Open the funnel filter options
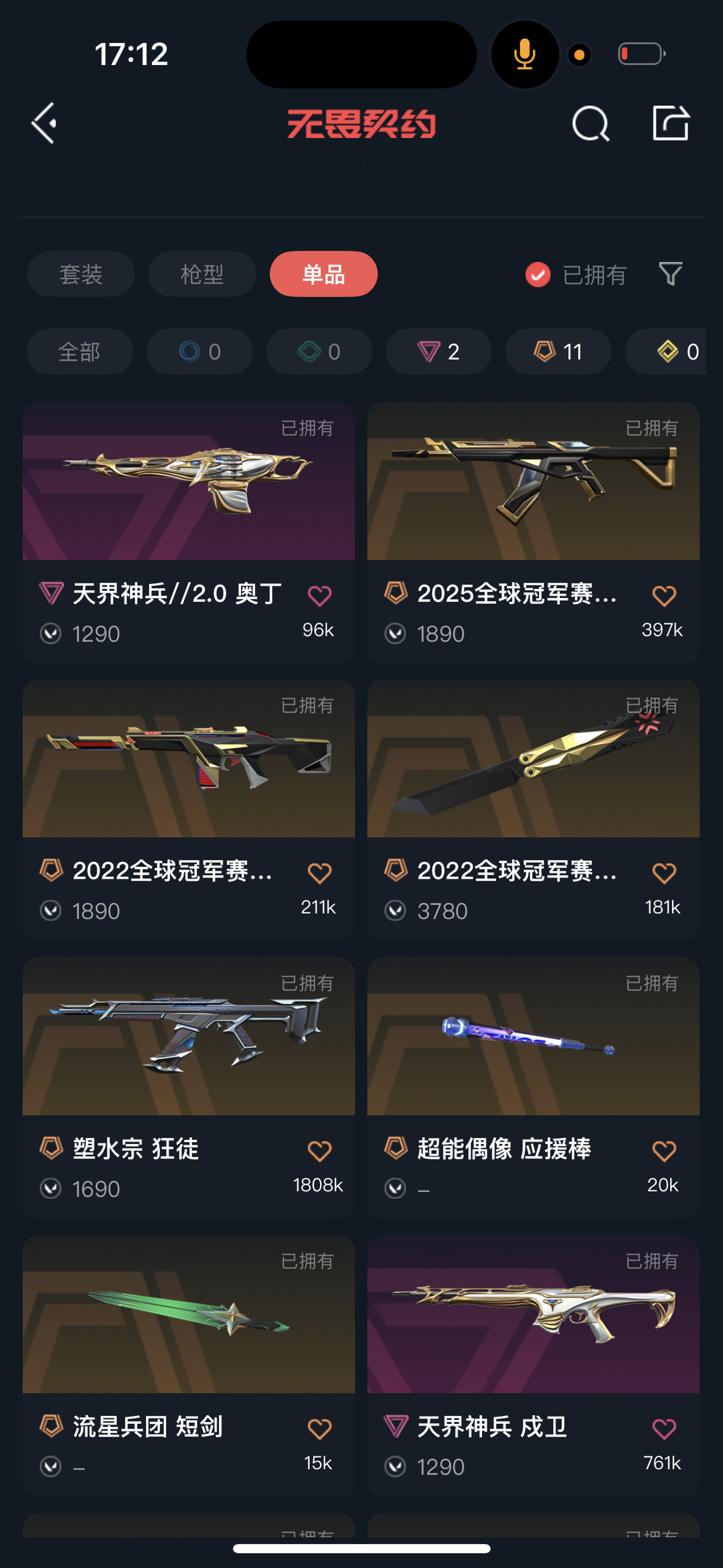Screen dimensions: 723x1568 tap(670, 274)
